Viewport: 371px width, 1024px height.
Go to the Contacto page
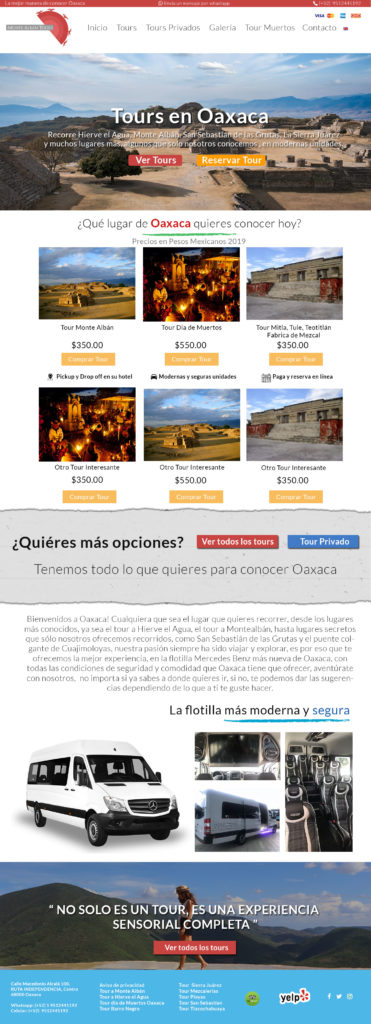[x=319, y=28]
